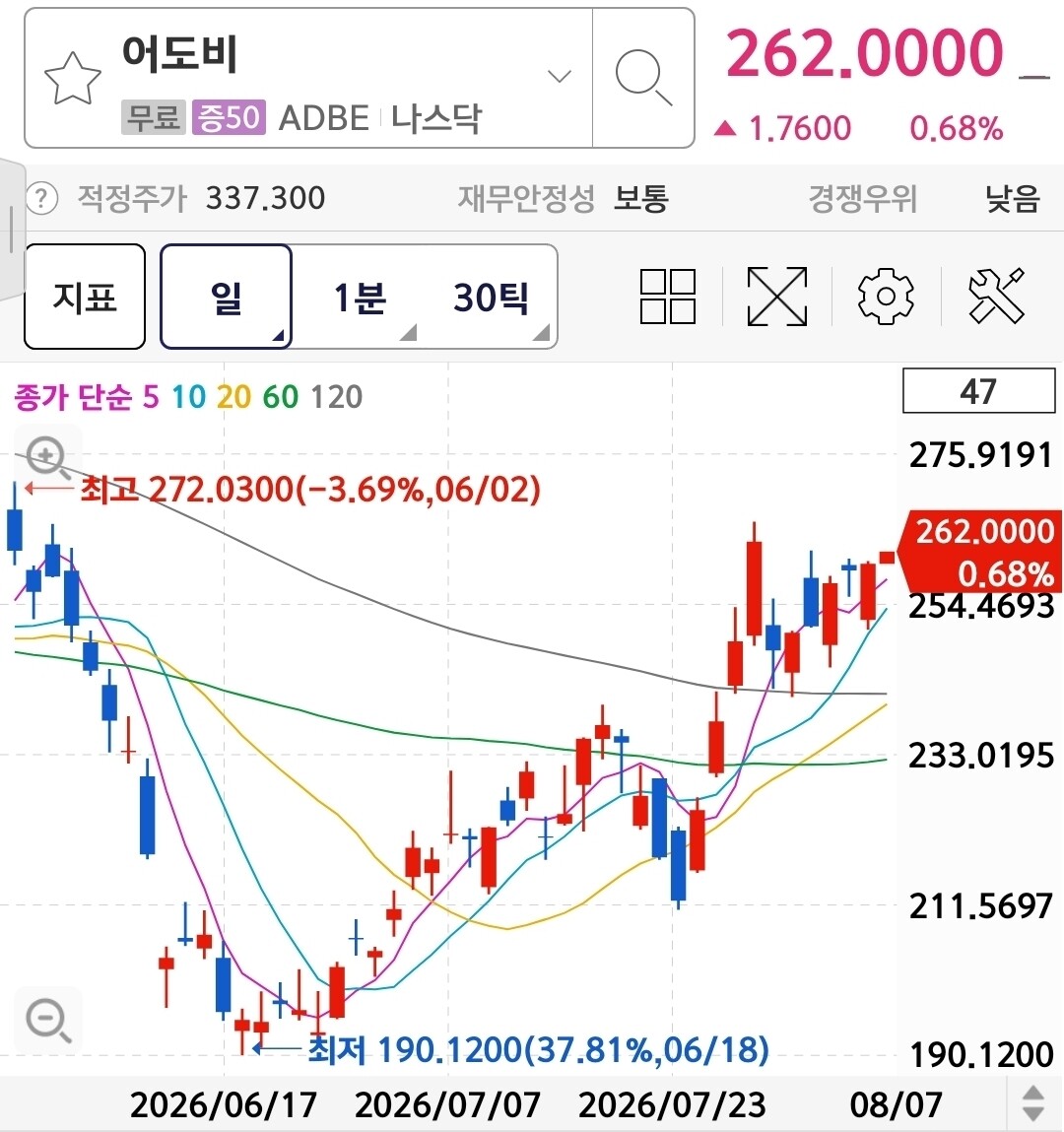
Task: Edit the candle count box showing 47
Action: pyautogui.click(x=978, y=390)
